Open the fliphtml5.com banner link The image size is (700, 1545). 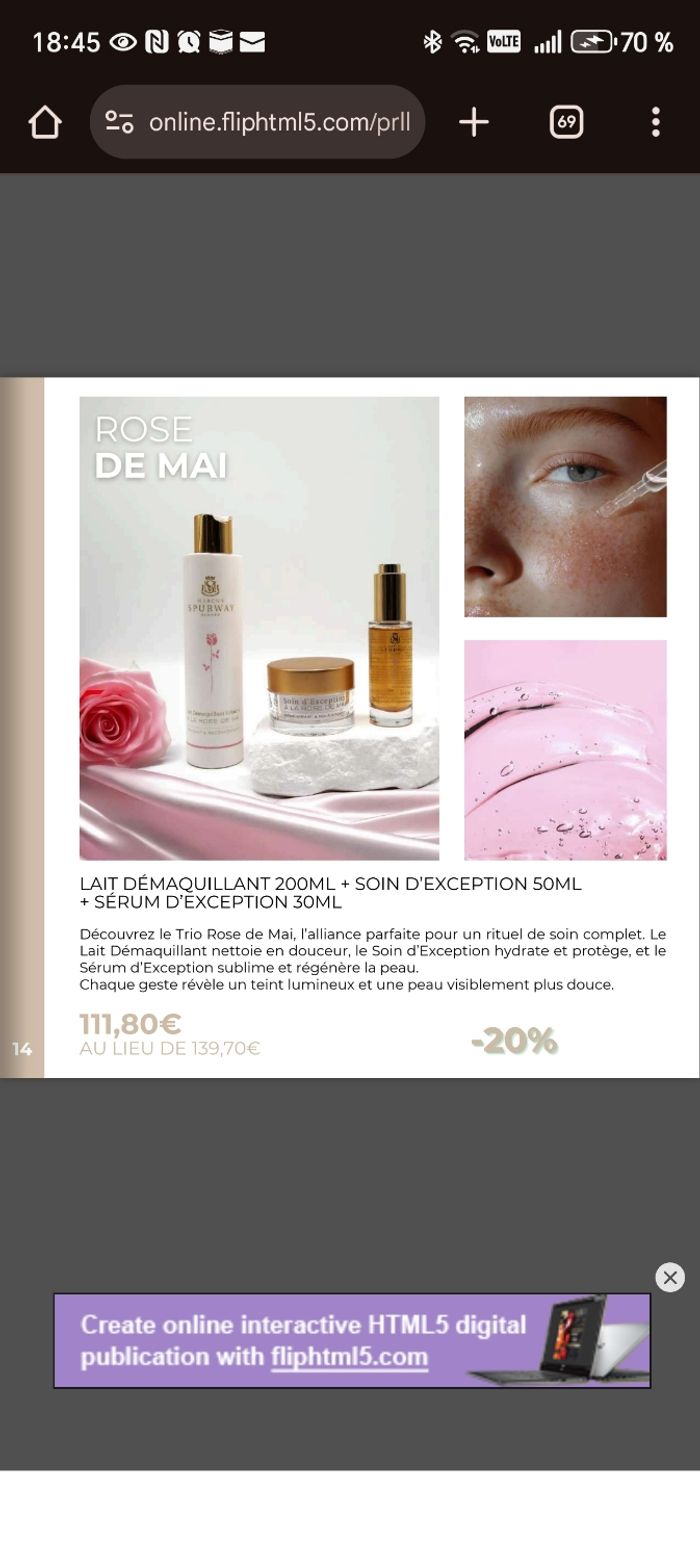(x=349, y=1357)
